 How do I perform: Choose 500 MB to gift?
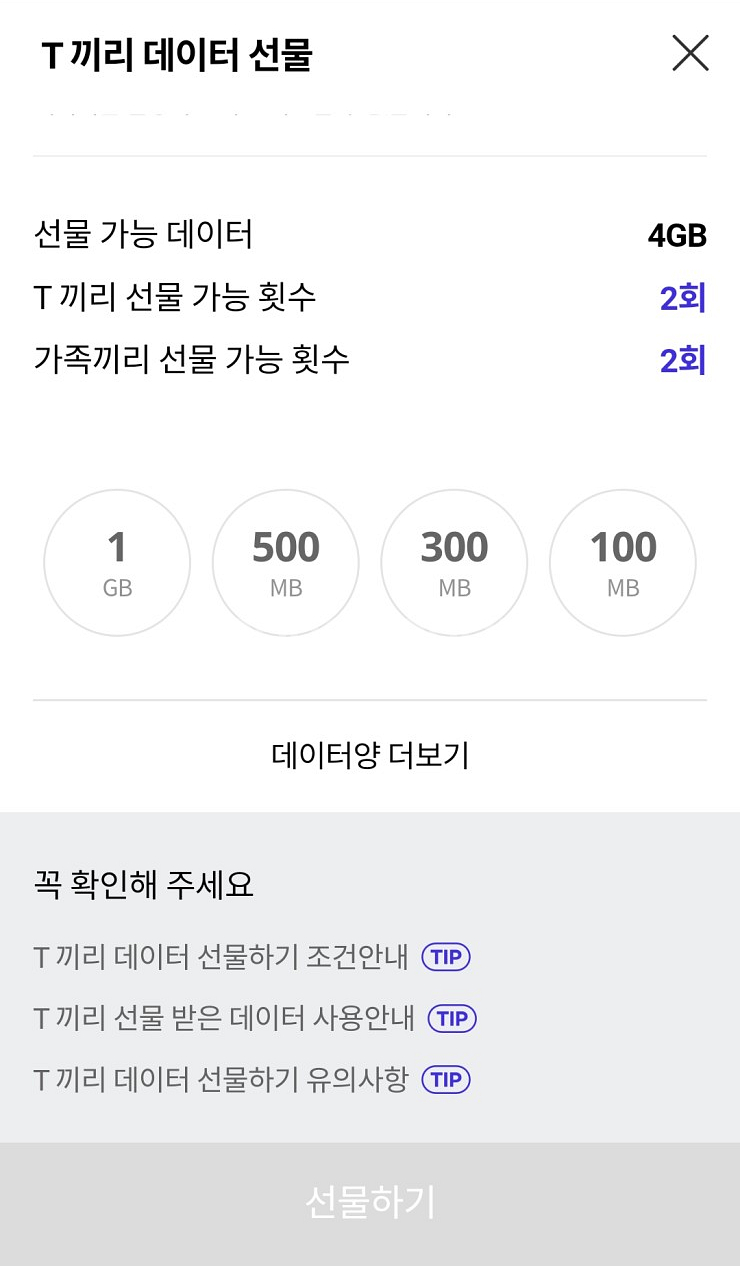(286, 563)
